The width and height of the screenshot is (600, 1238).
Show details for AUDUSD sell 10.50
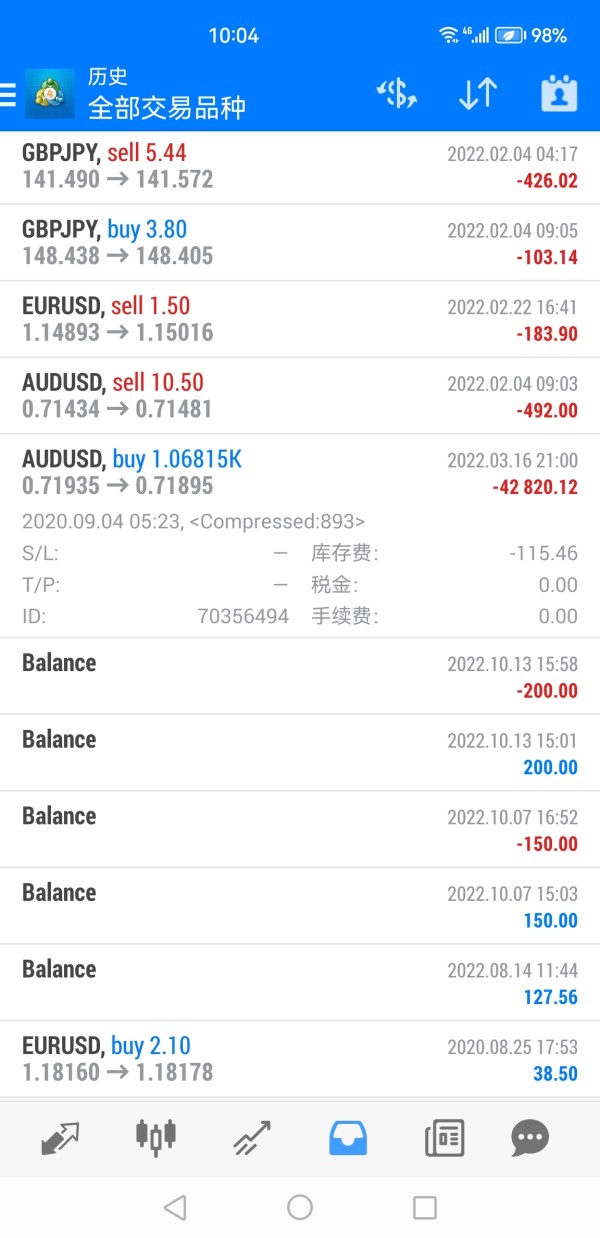pos(300,396)
